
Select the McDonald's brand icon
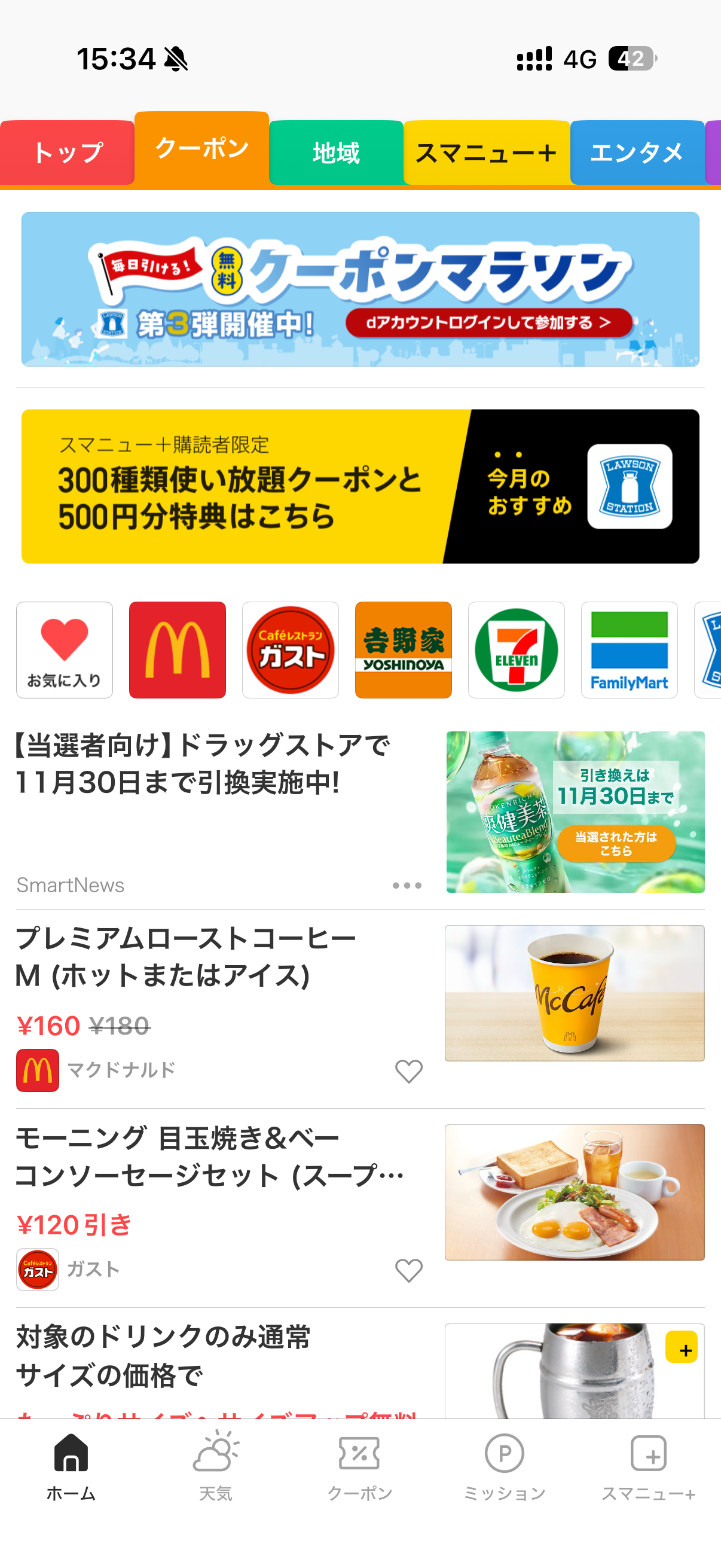click(177, 649)
